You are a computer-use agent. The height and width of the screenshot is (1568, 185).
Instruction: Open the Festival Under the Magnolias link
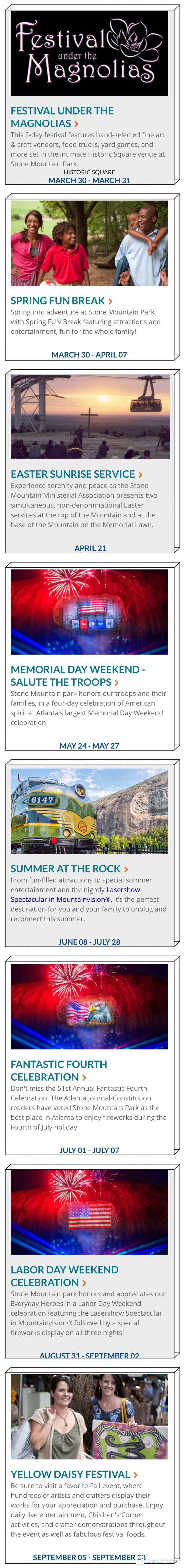point(62,117)
